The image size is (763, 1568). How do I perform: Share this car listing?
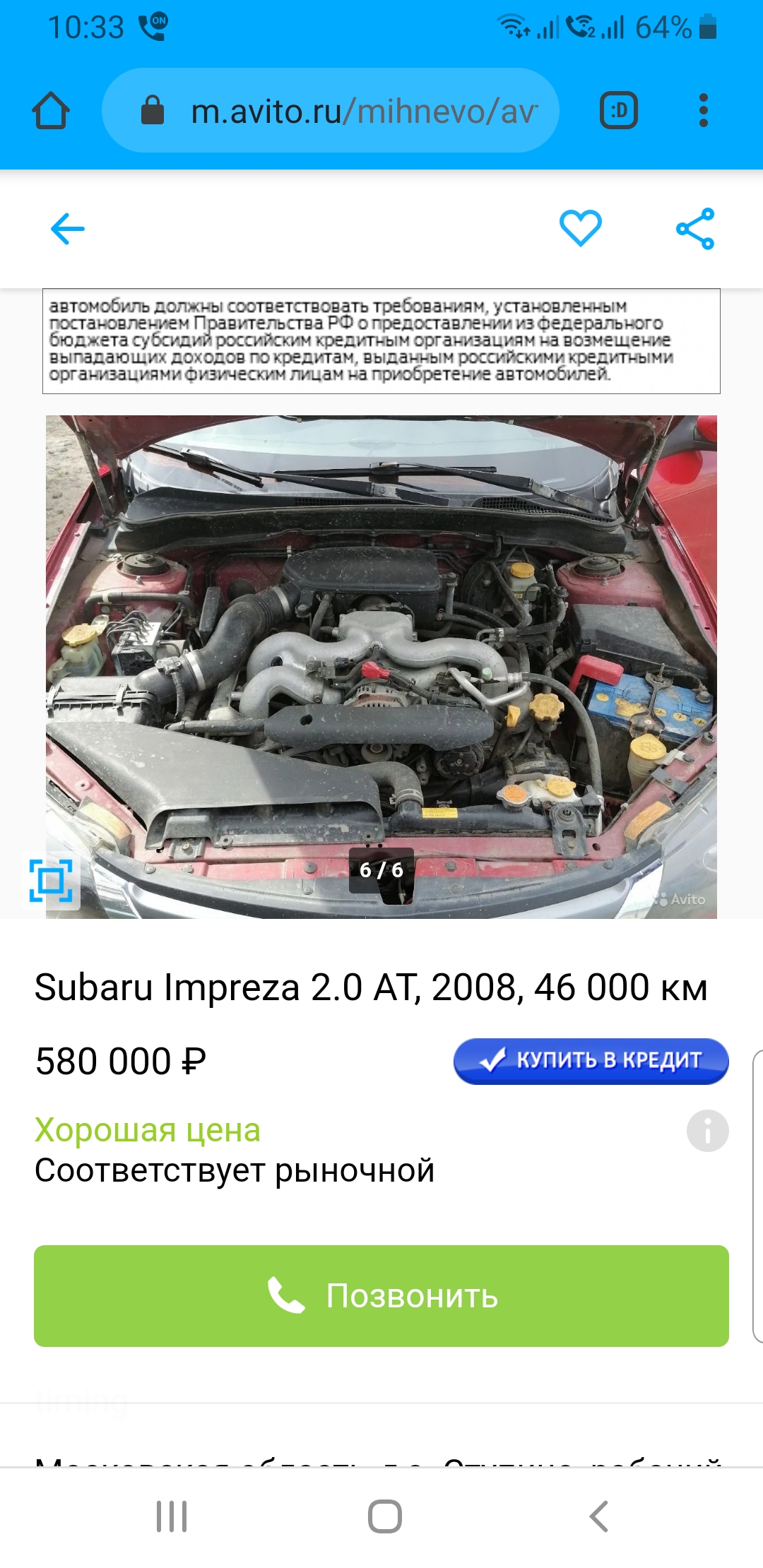point(695,229)
